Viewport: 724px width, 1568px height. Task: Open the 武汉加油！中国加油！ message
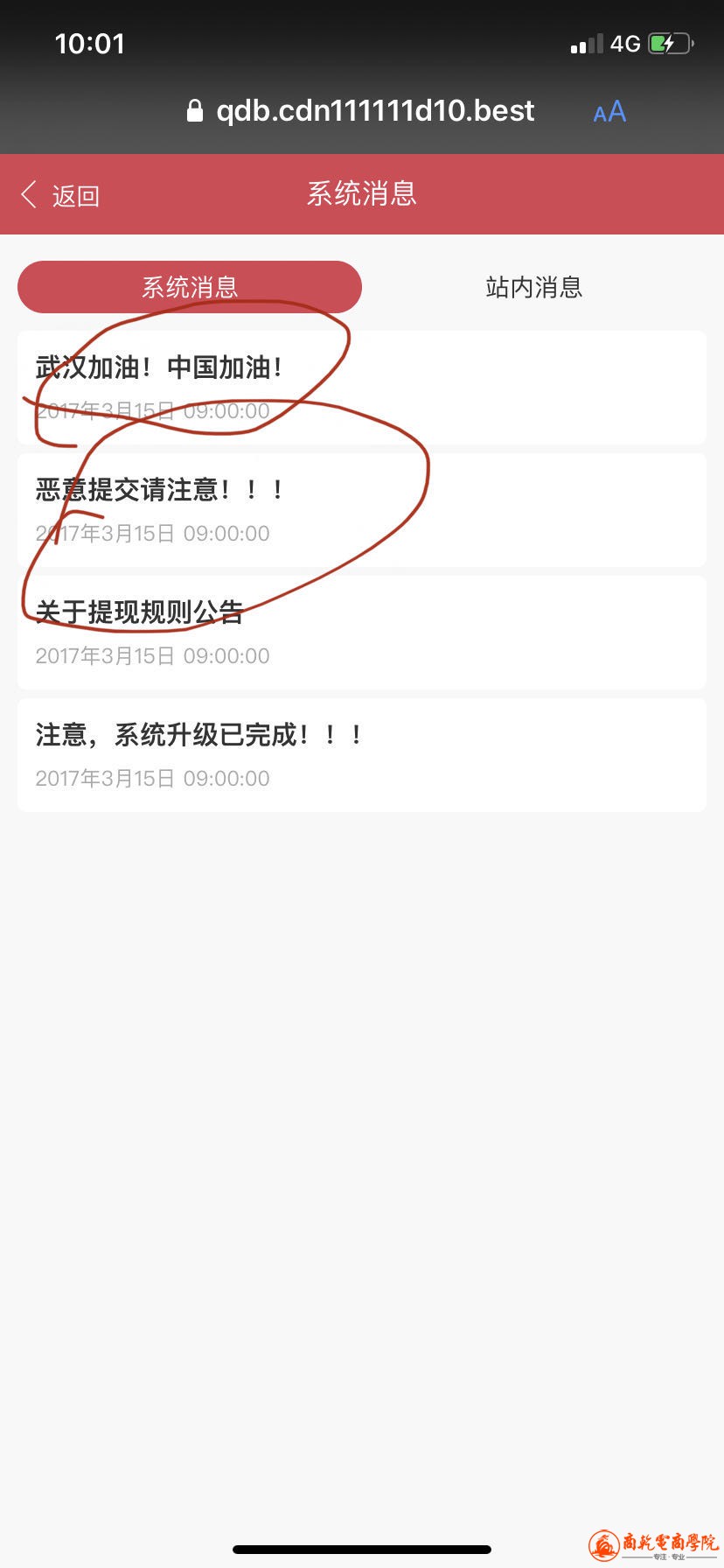[x=361, y=387]
